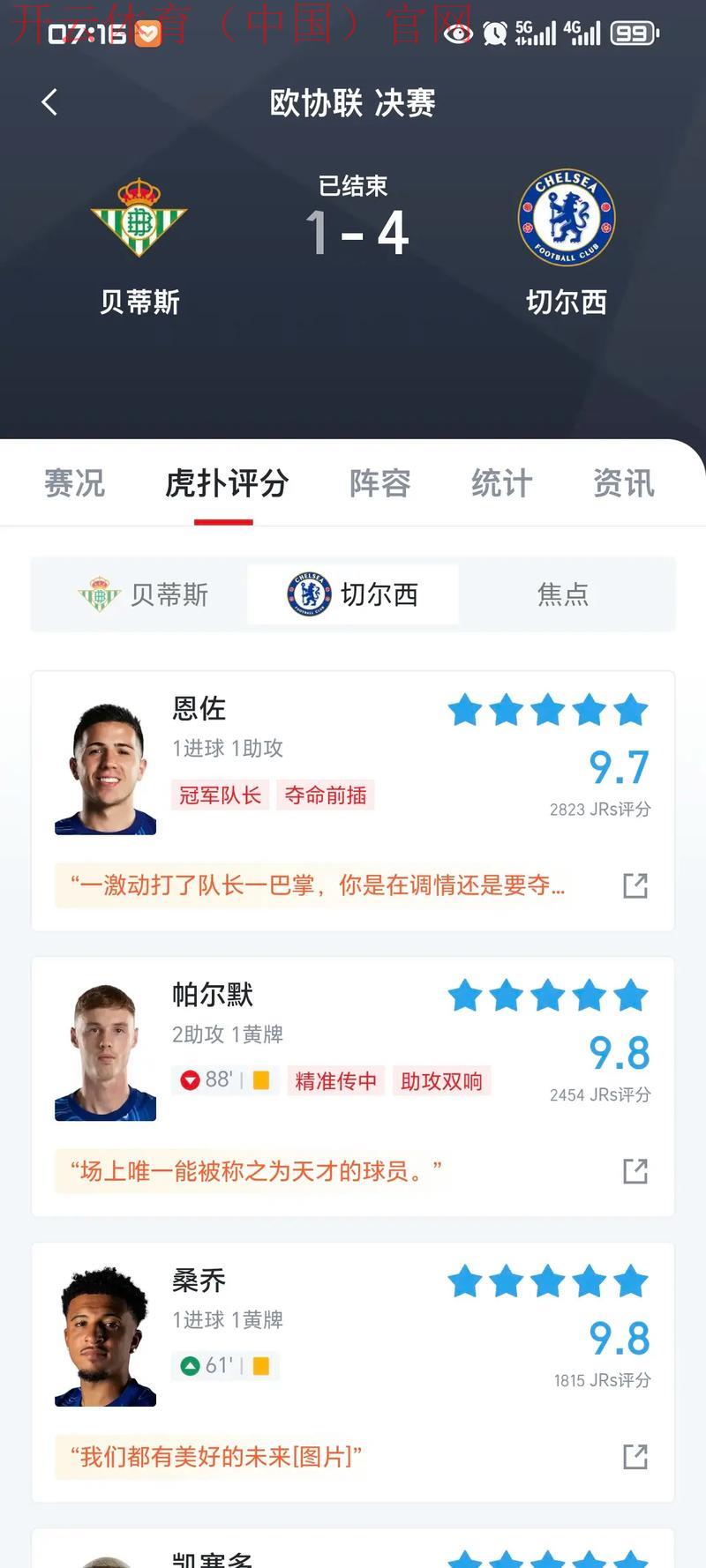Open the share icon on 恩佐's comment
This screenshot has height=1568, width=706.
pos(634,886)
